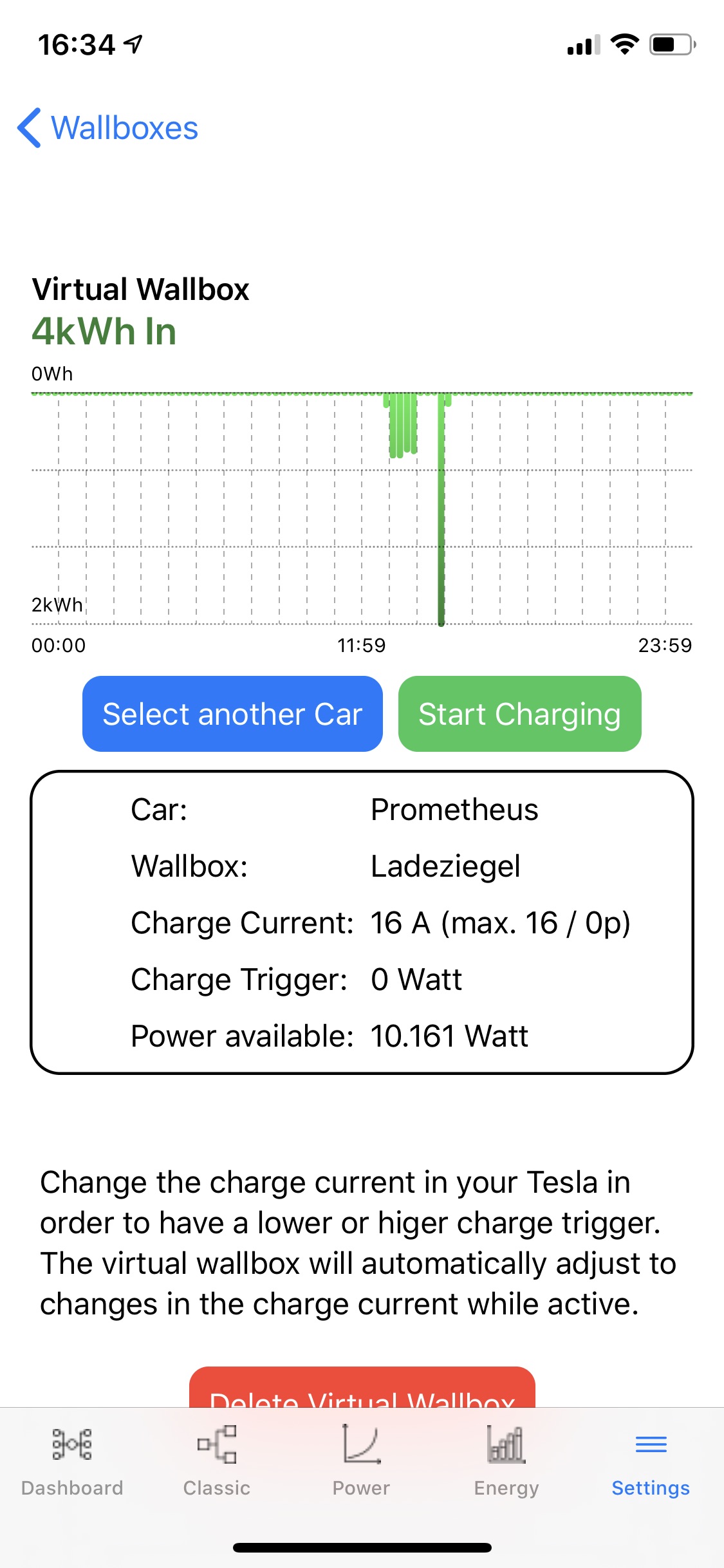Switch to the Power tab
This screenshot has width=724, height=1568.
click(x=362, y=1461)
